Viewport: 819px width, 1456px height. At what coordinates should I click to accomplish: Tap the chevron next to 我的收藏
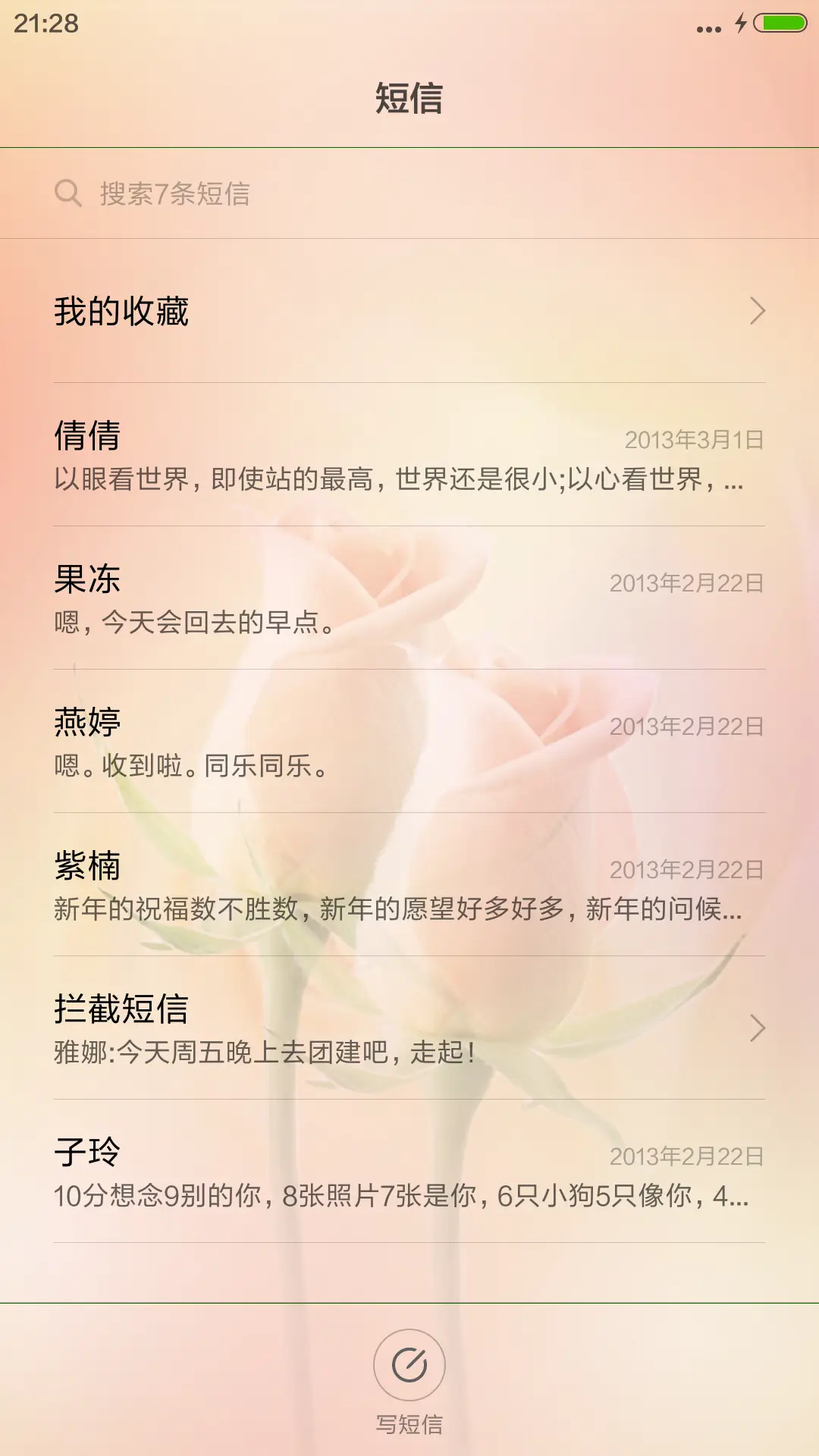(x=761, y=309)
